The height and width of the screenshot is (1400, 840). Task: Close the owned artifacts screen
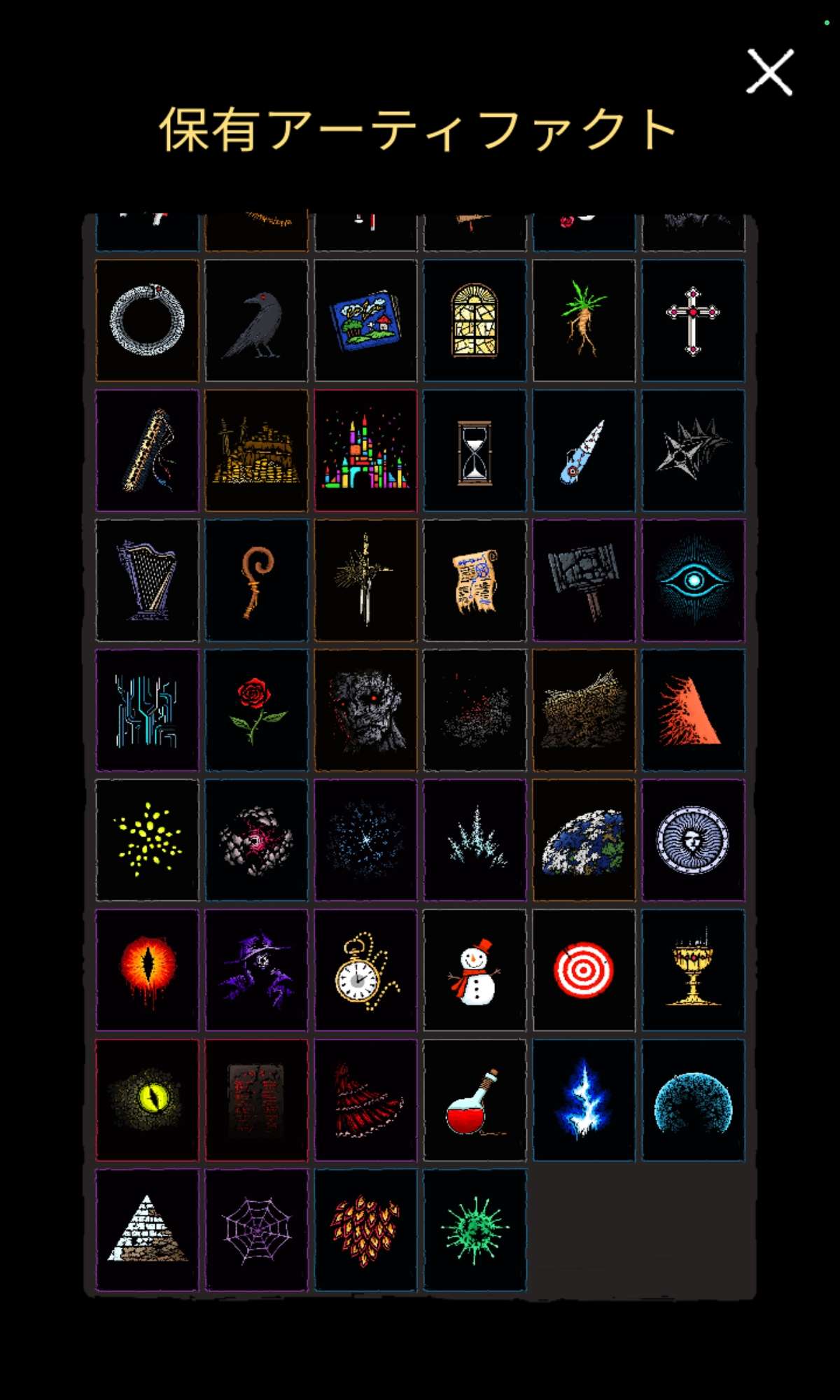(769, 71)
